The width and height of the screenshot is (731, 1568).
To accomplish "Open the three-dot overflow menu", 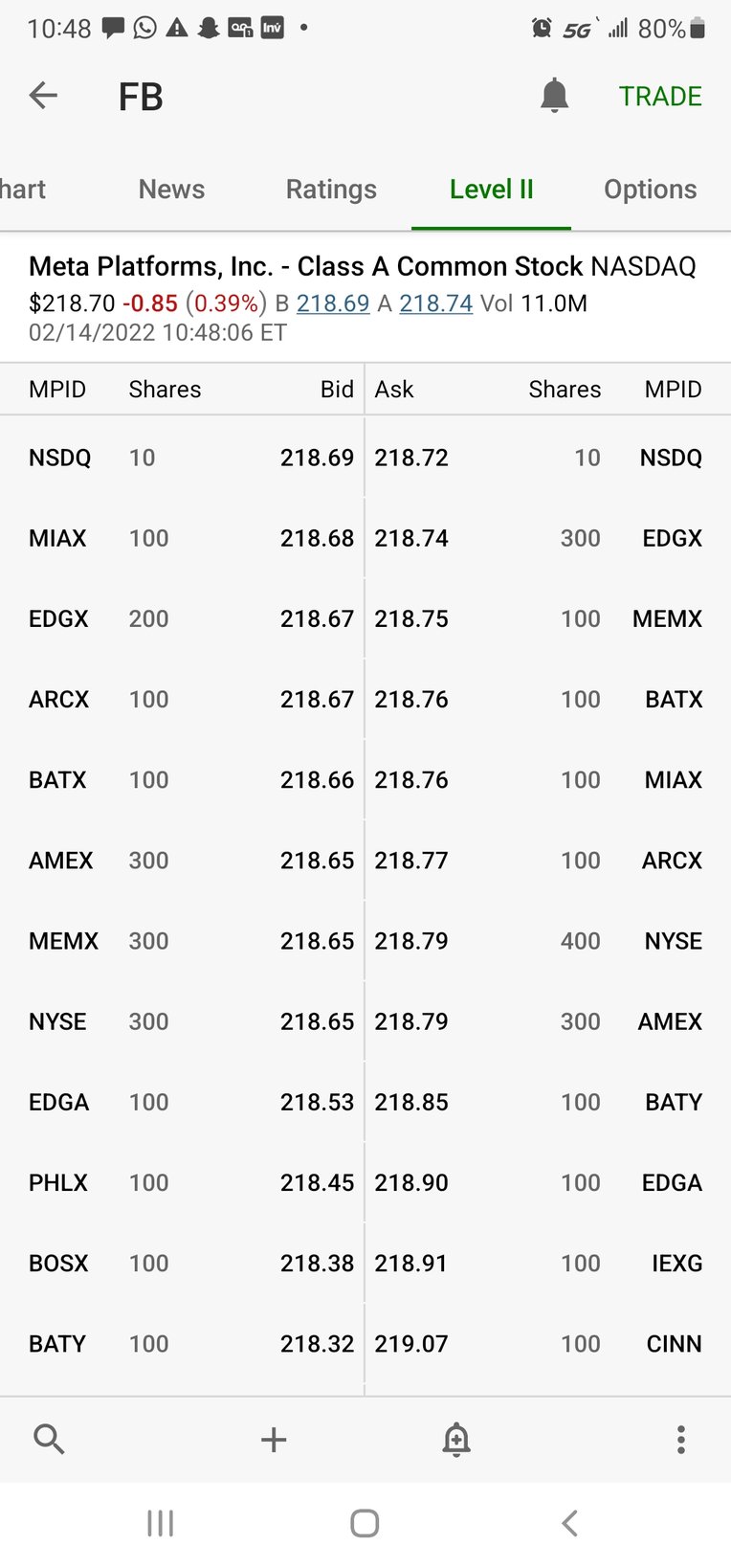I will [680, 1439].
